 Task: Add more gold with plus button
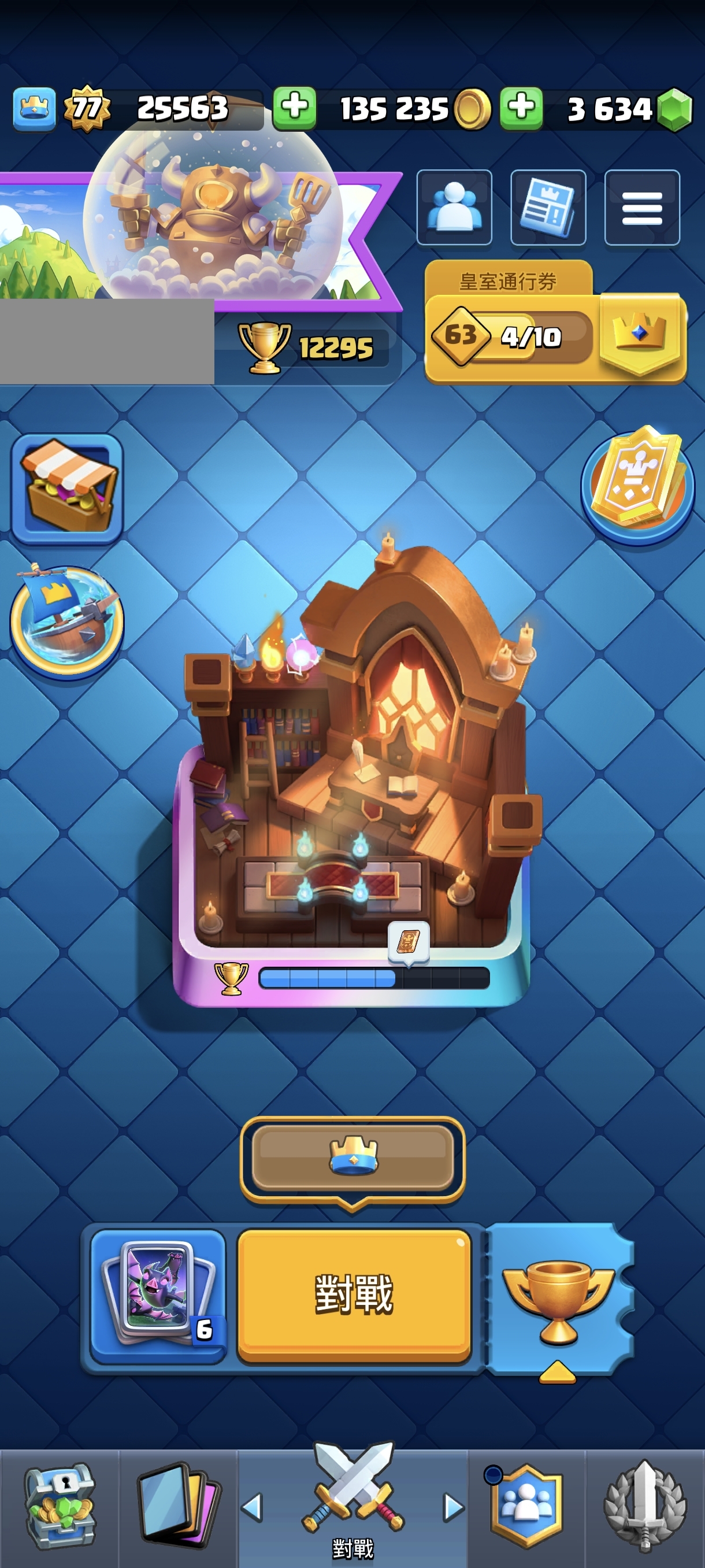(294, 108)
